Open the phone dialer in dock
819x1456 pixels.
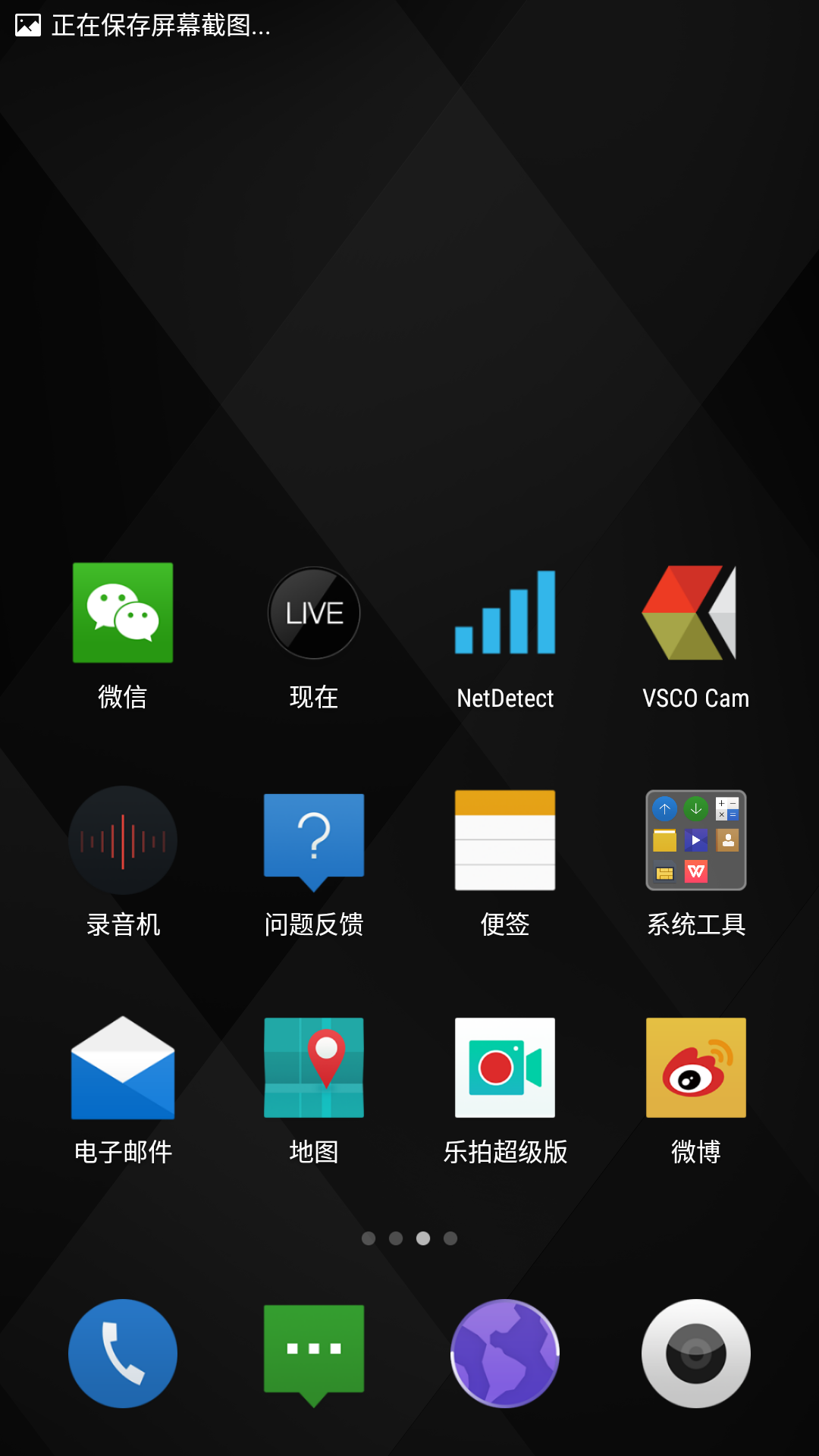pyautogui.click(x=123, y=1354)
